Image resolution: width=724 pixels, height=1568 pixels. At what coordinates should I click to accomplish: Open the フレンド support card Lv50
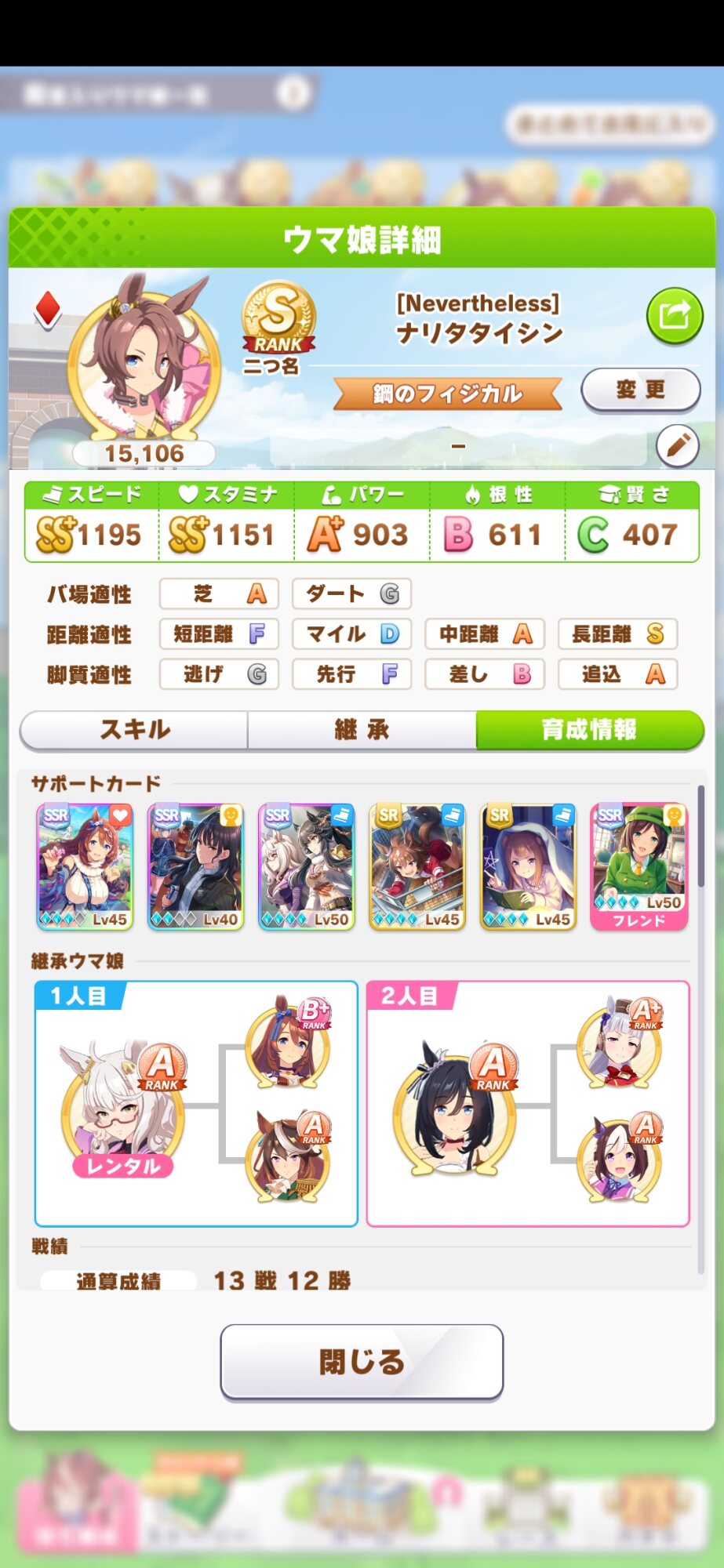pyautogui.click(x=639, y=867)
